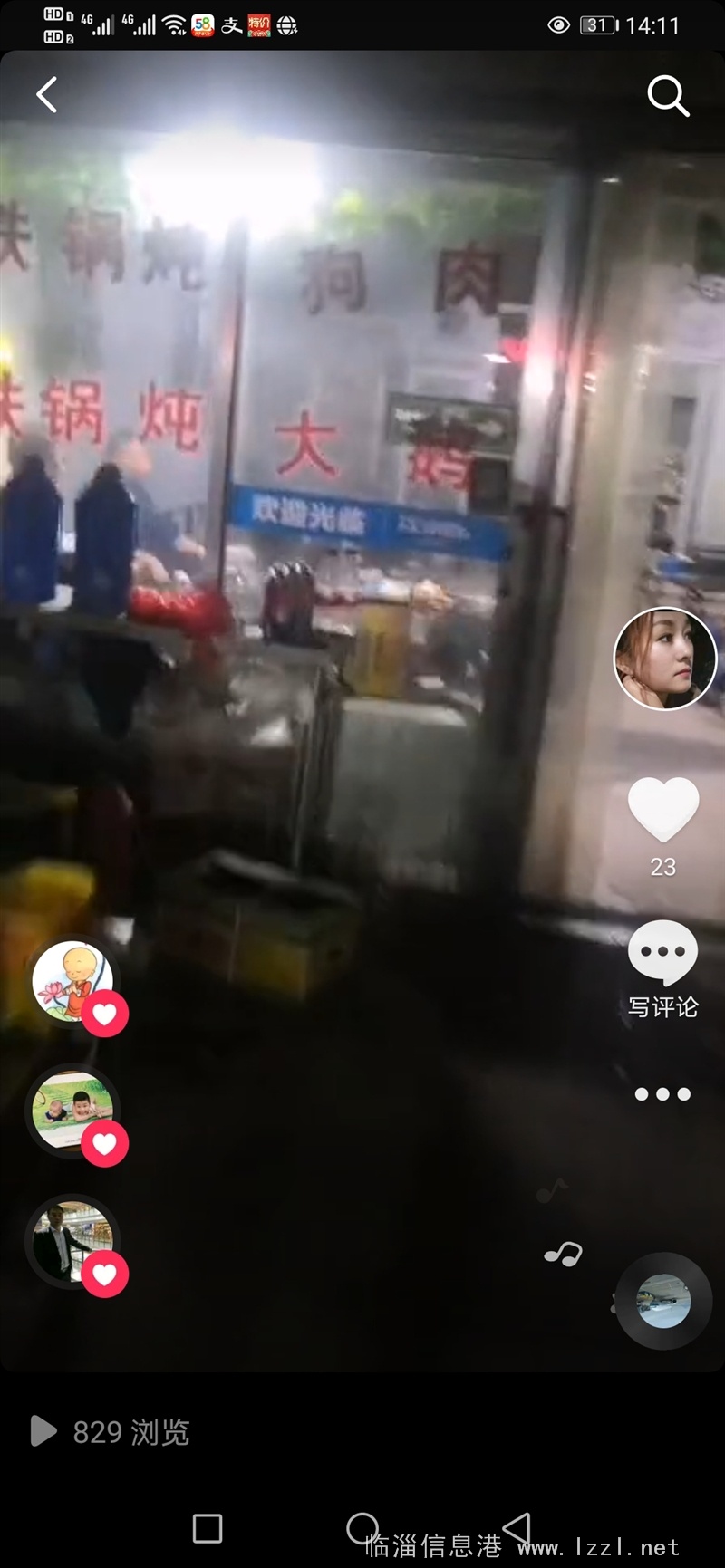Viewport: 725px width, 1568px height.
Task: View the cartoon monk avatar liker
Action: tap(73, 983)
